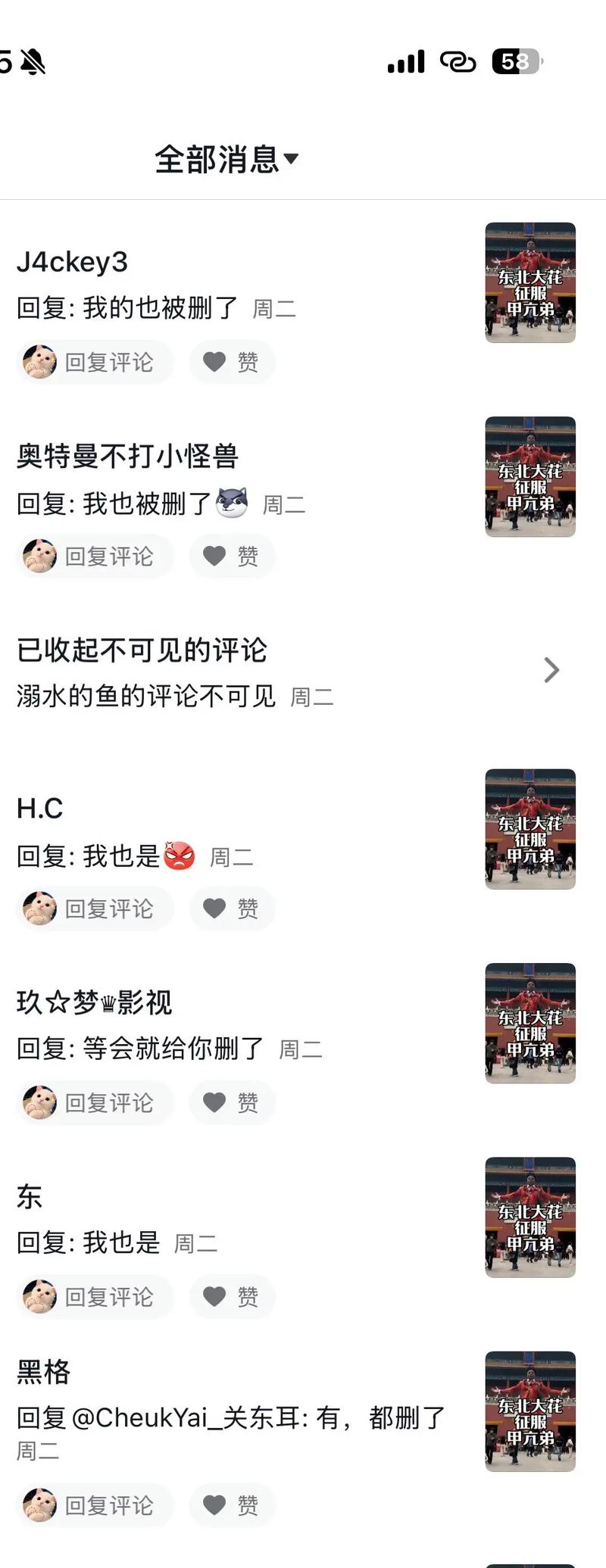The height and width of the screenshot is (1568, 606).
Task: Reply to J4ckey3's comment
Action: click(x=95, y=362)
